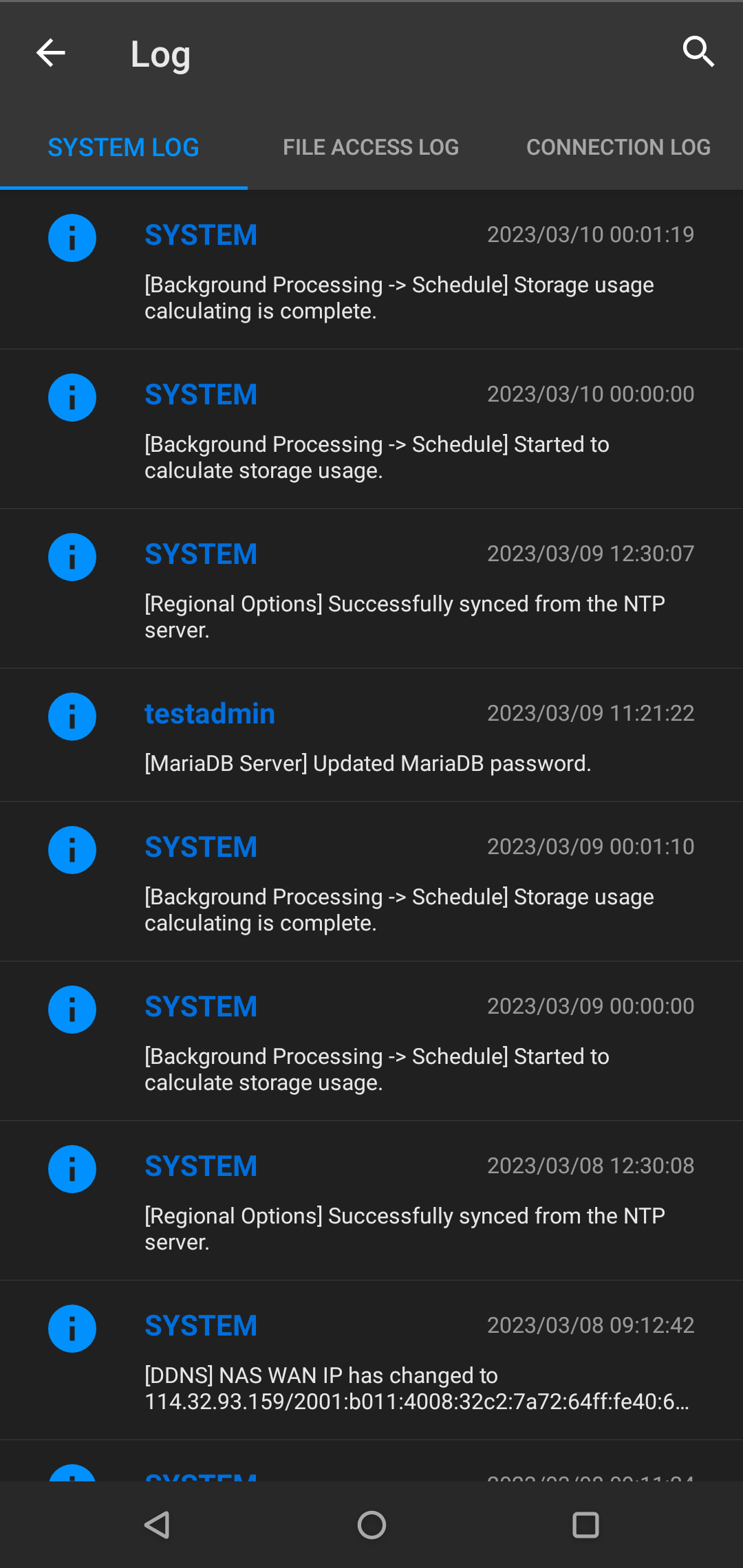Open recent apps from navigation bar
Image resolution: width=743 pixels, height=1568 pixels.
coord(585,1525)
